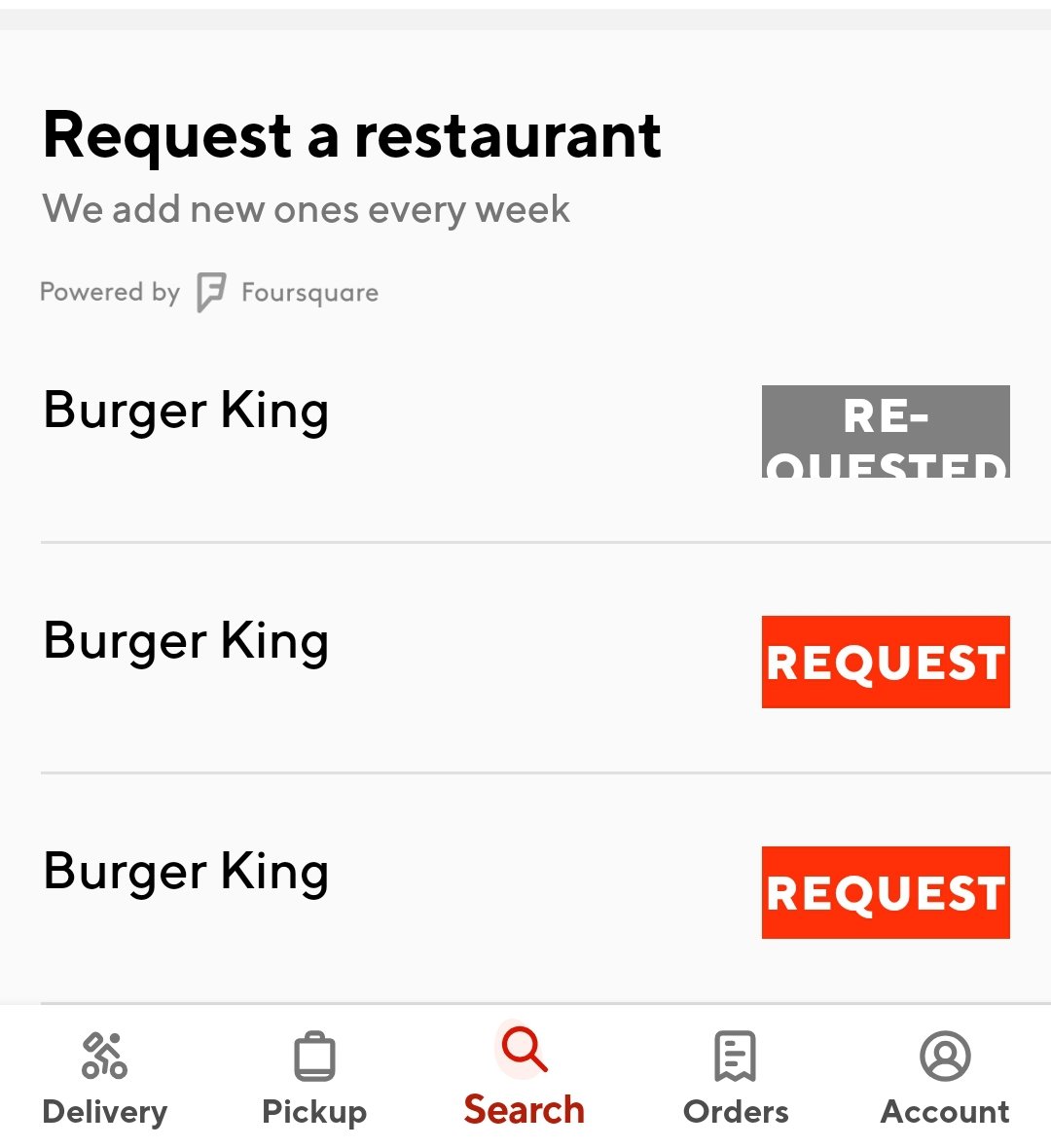Select the Search tab
The image size is (1051, 1148).
click(525, 1076)
